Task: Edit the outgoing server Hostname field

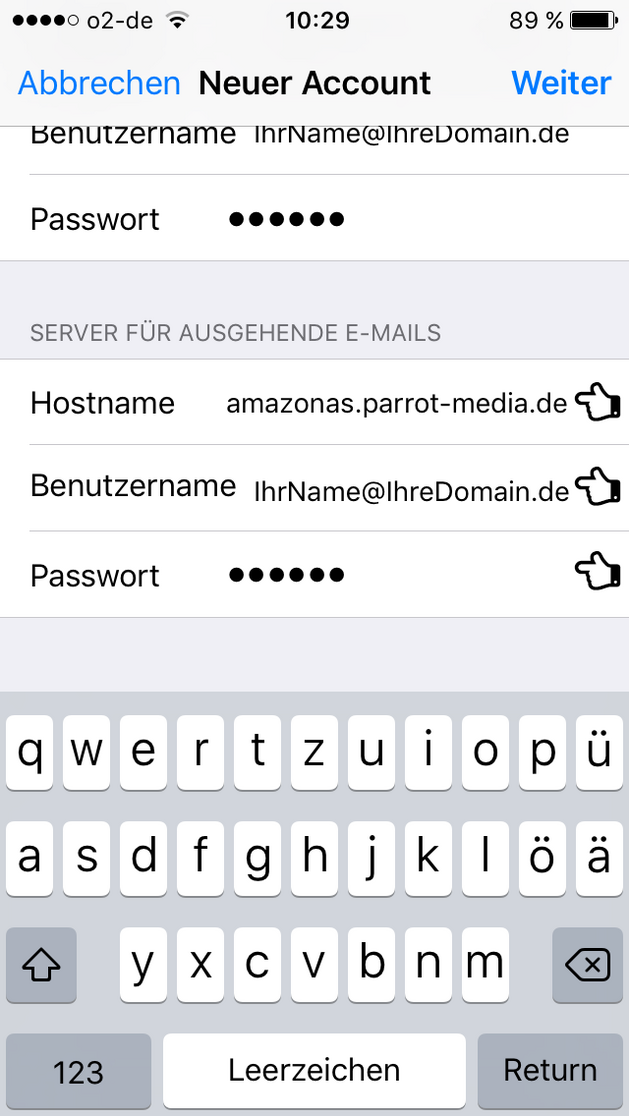Action: click(x=314, y=403)
